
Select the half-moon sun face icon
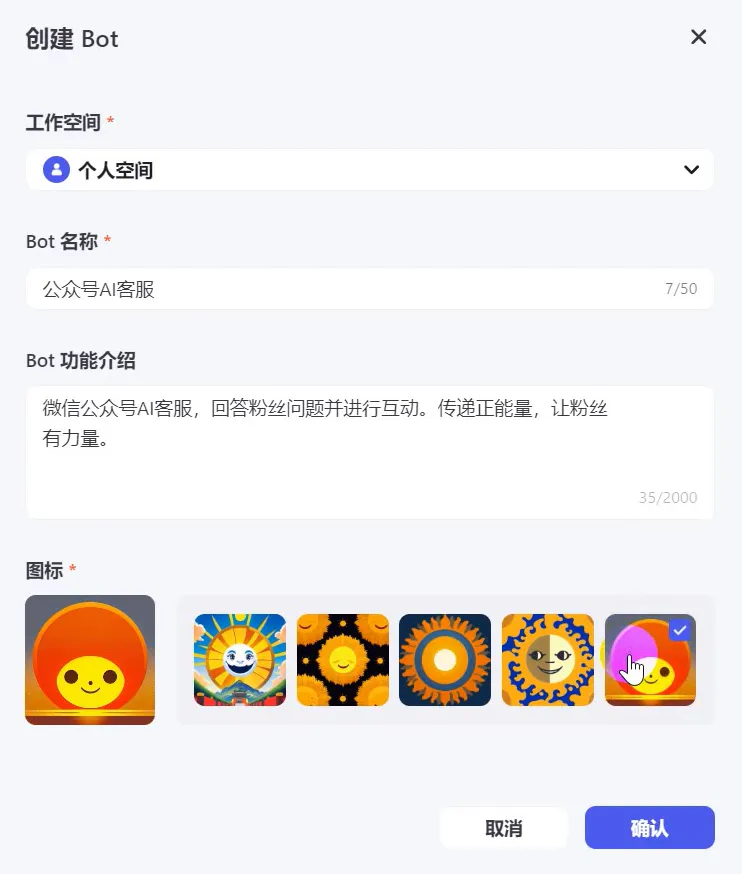(x=548, y=660)
